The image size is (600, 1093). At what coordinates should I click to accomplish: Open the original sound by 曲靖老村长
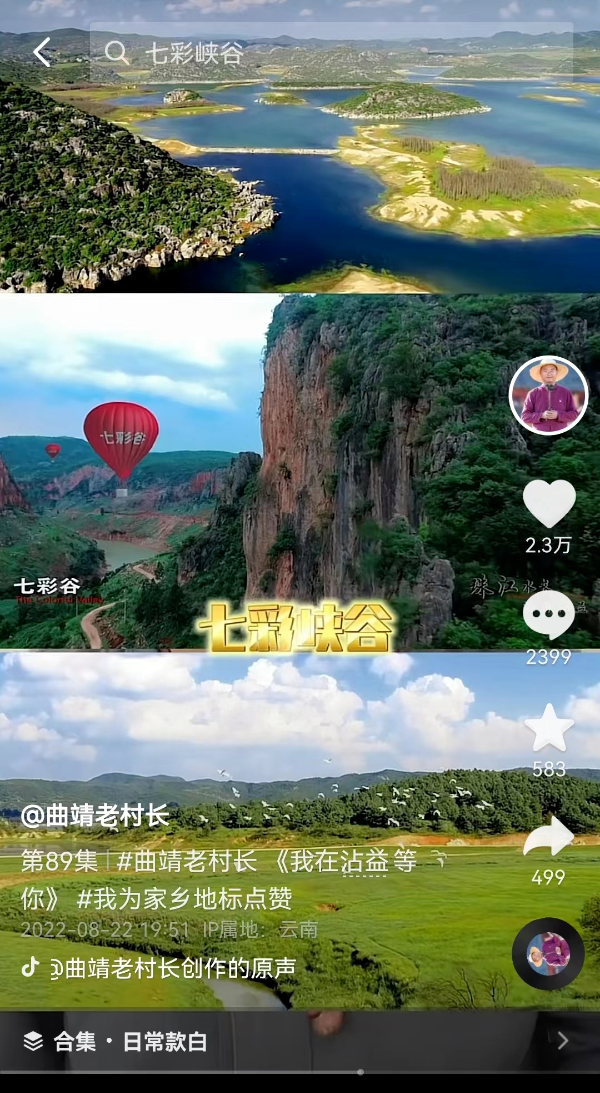pyautogui.click(x=170, y=968)
